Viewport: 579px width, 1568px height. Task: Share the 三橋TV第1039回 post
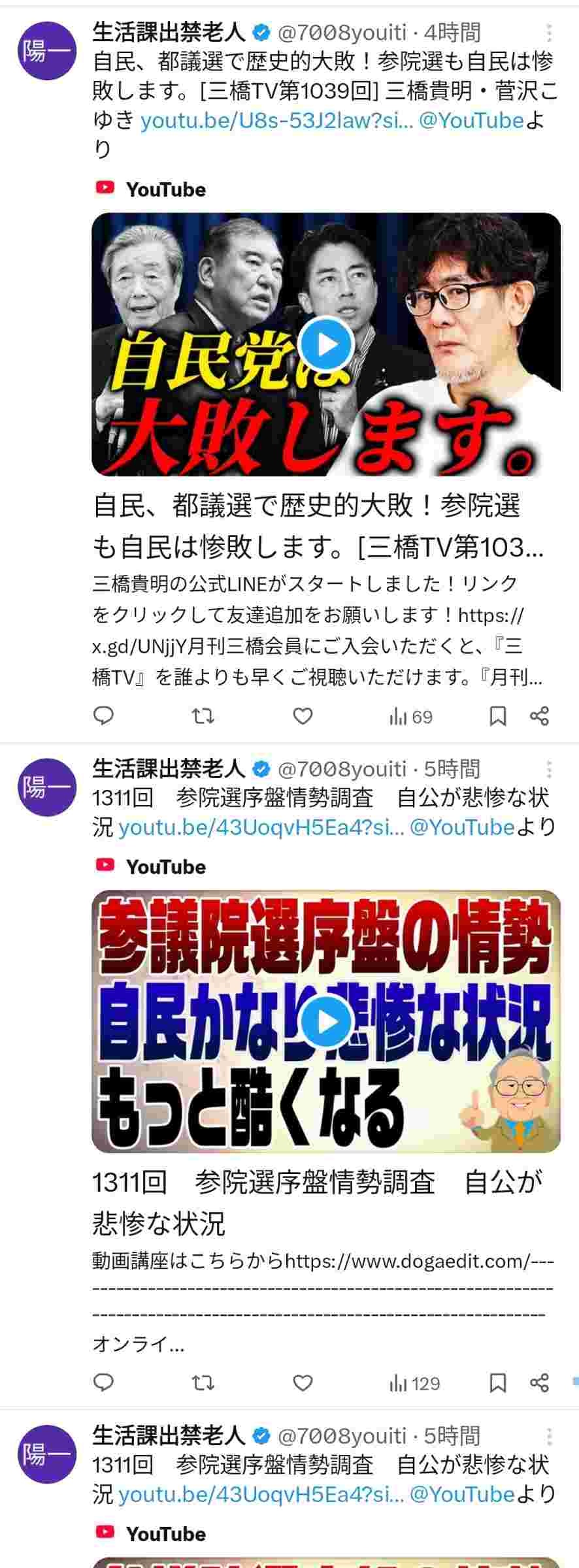click(x=540, y=716)
